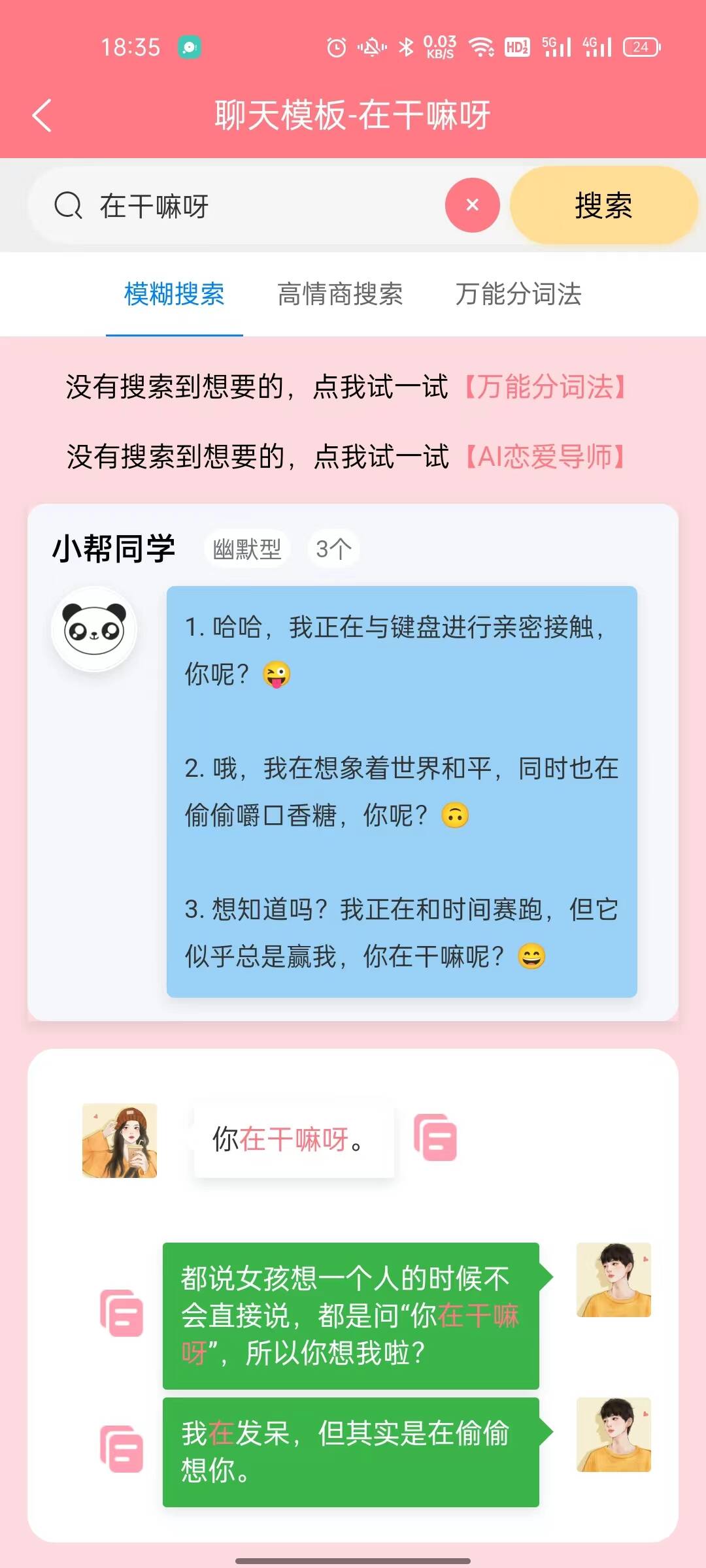Select the 模糊搜索 tab
Viewport: 706px width, 1568px height.
(174, 294)
